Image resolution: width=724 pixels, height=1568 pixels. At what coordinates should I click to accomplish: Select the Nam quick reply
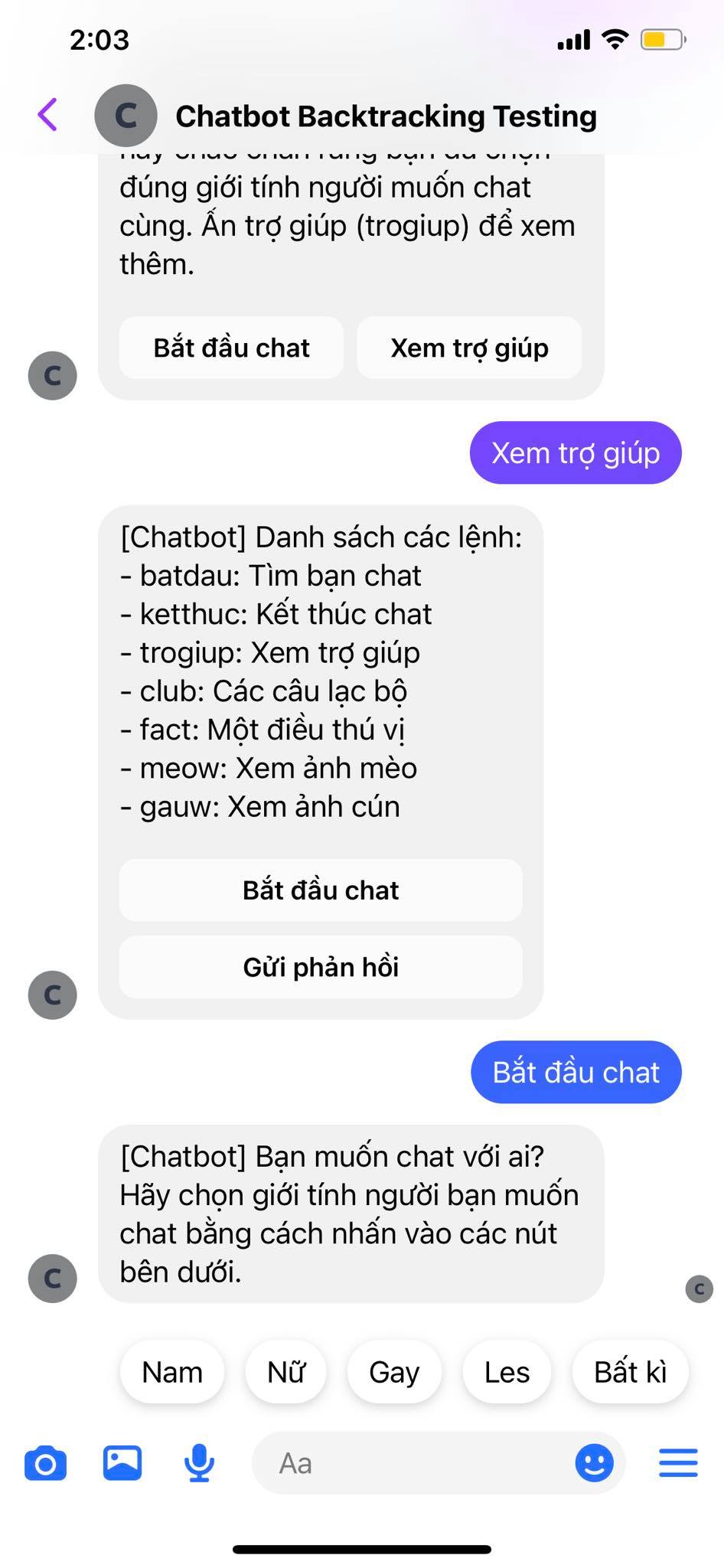coord(172,1372)
